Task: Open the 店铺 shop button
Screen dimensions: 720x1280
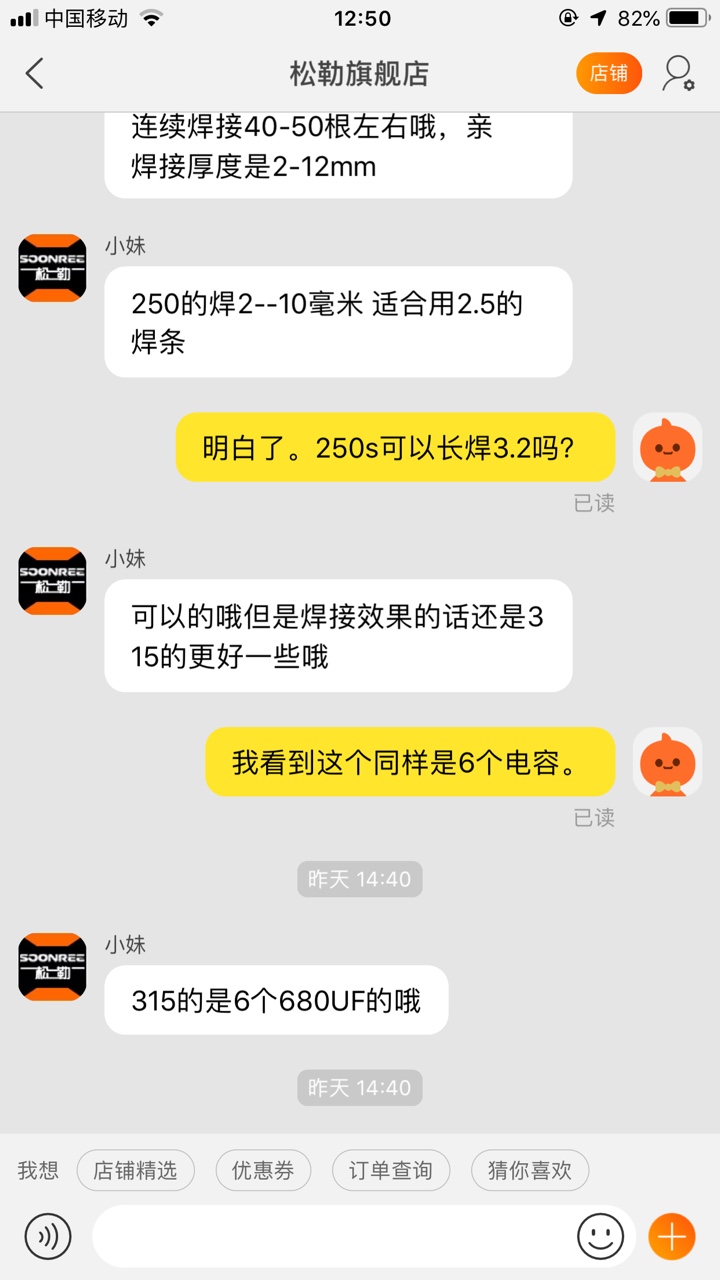Action: click(x=608, y=74)
